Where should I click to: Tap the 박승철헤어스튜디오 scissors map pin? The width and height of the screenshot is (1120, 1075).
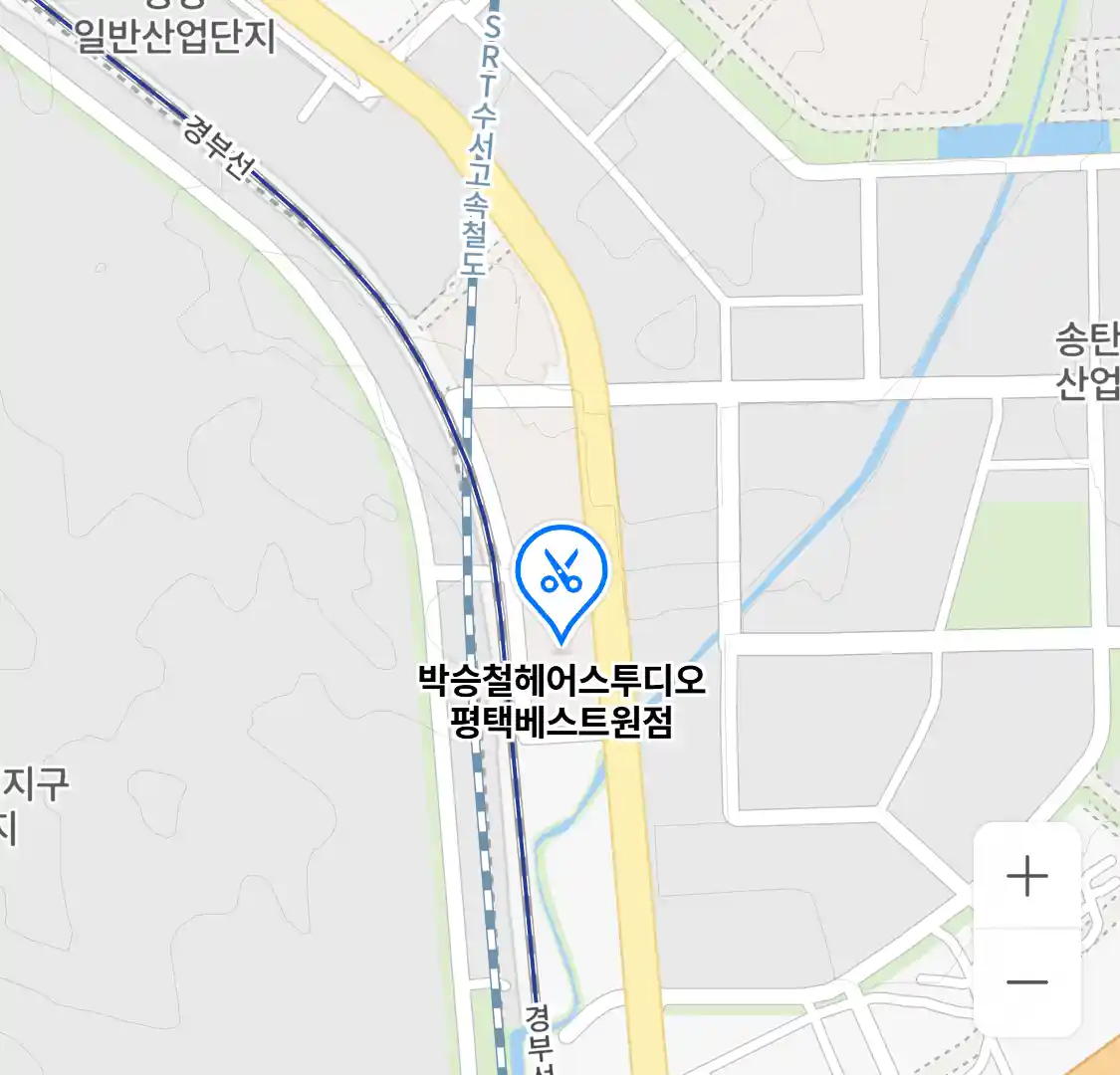tap(560, 575)
